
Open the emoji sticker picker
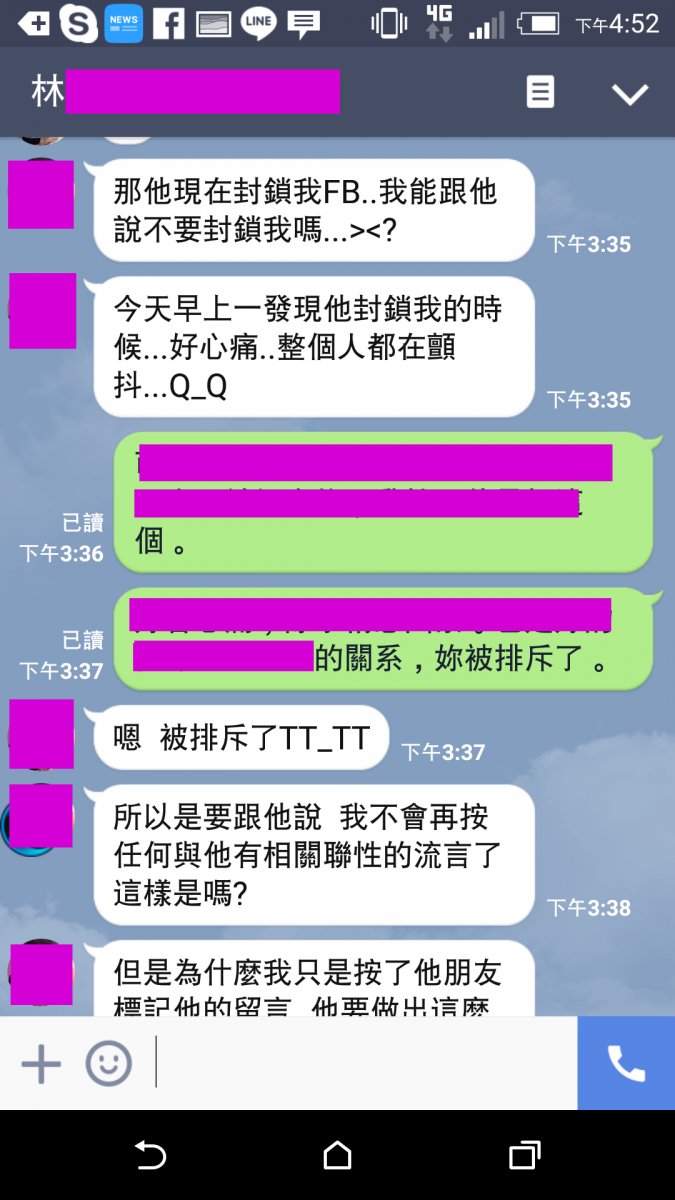pos(108,1063)
